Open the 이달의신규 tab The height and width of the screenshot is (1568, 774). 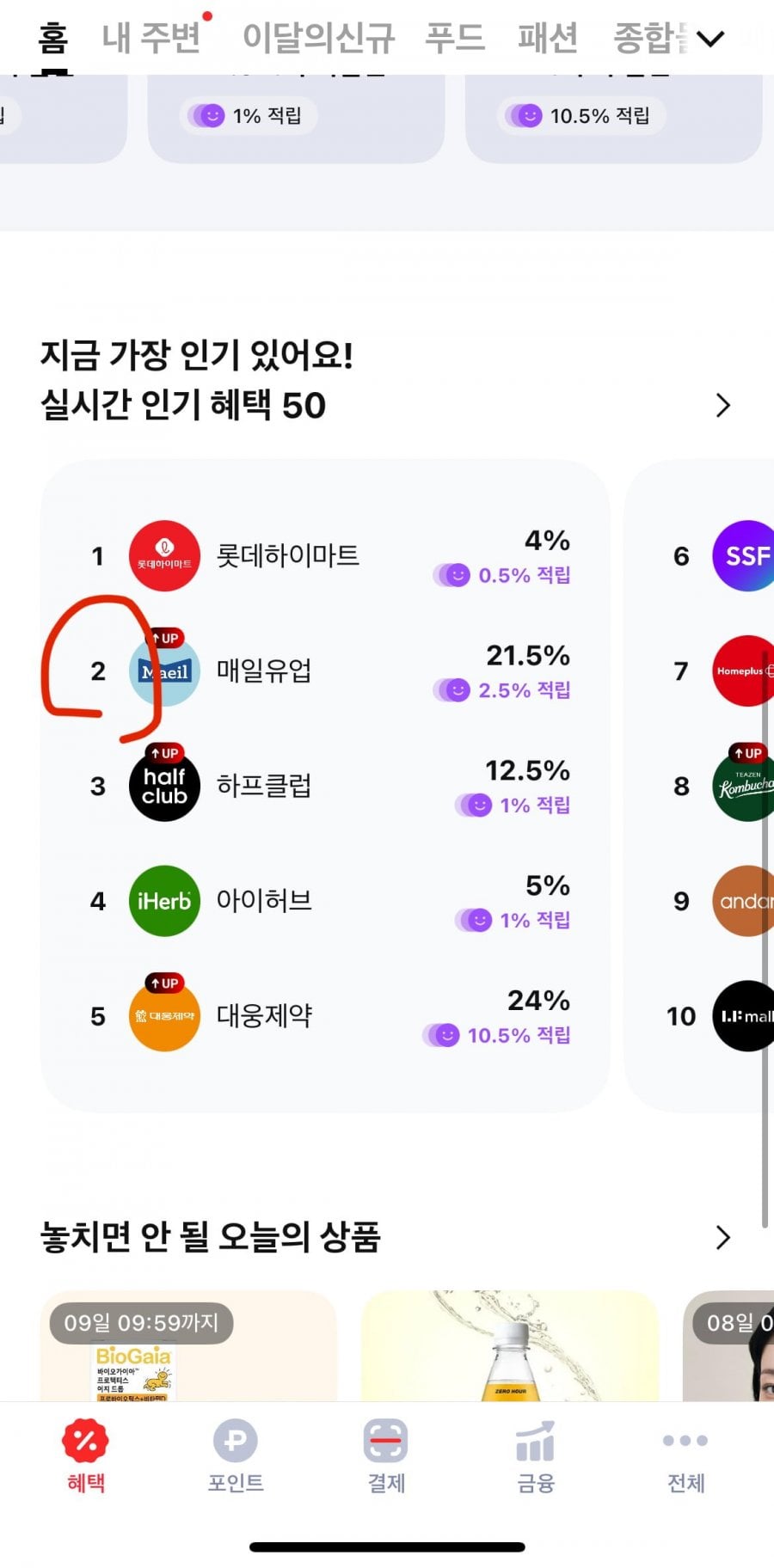319,38
